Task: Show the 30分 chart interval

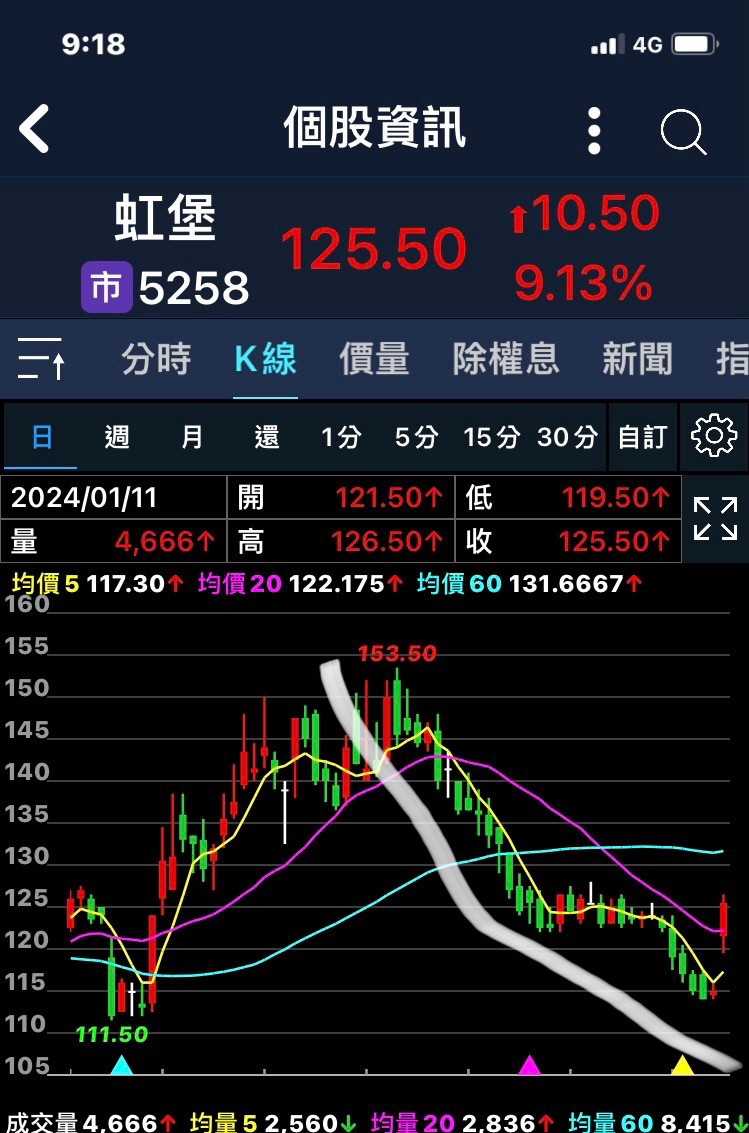Action: coord(567,437)
